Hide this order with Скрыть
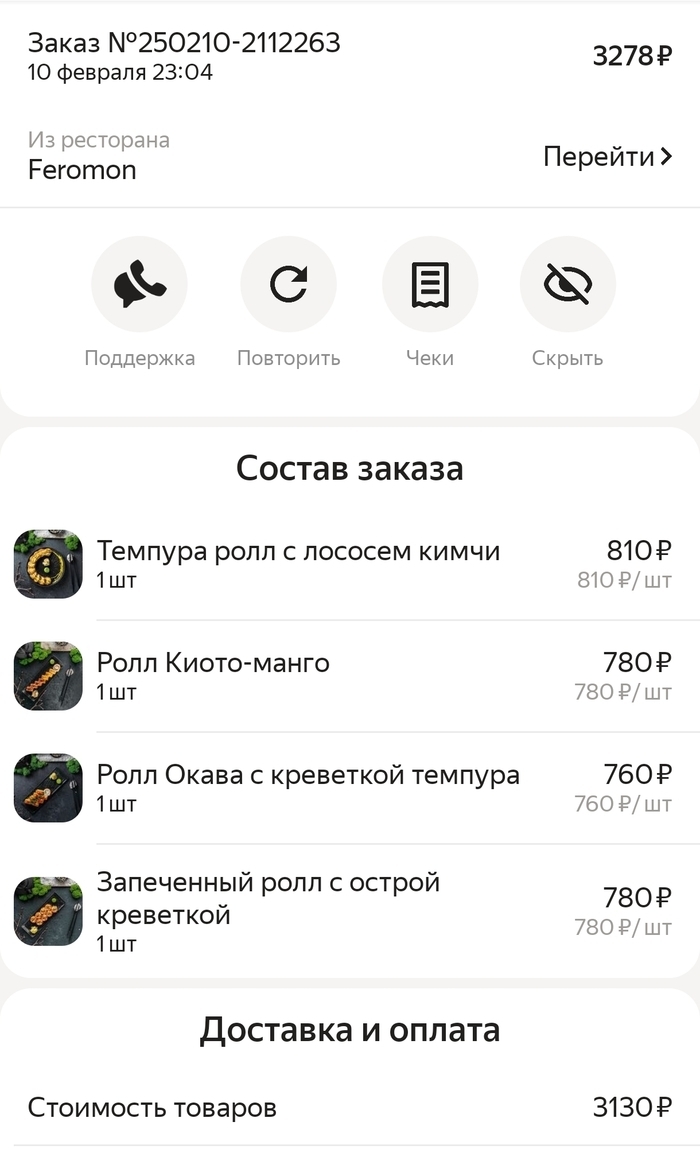This screenshot has height=1149, width=700. click(567, 285)
